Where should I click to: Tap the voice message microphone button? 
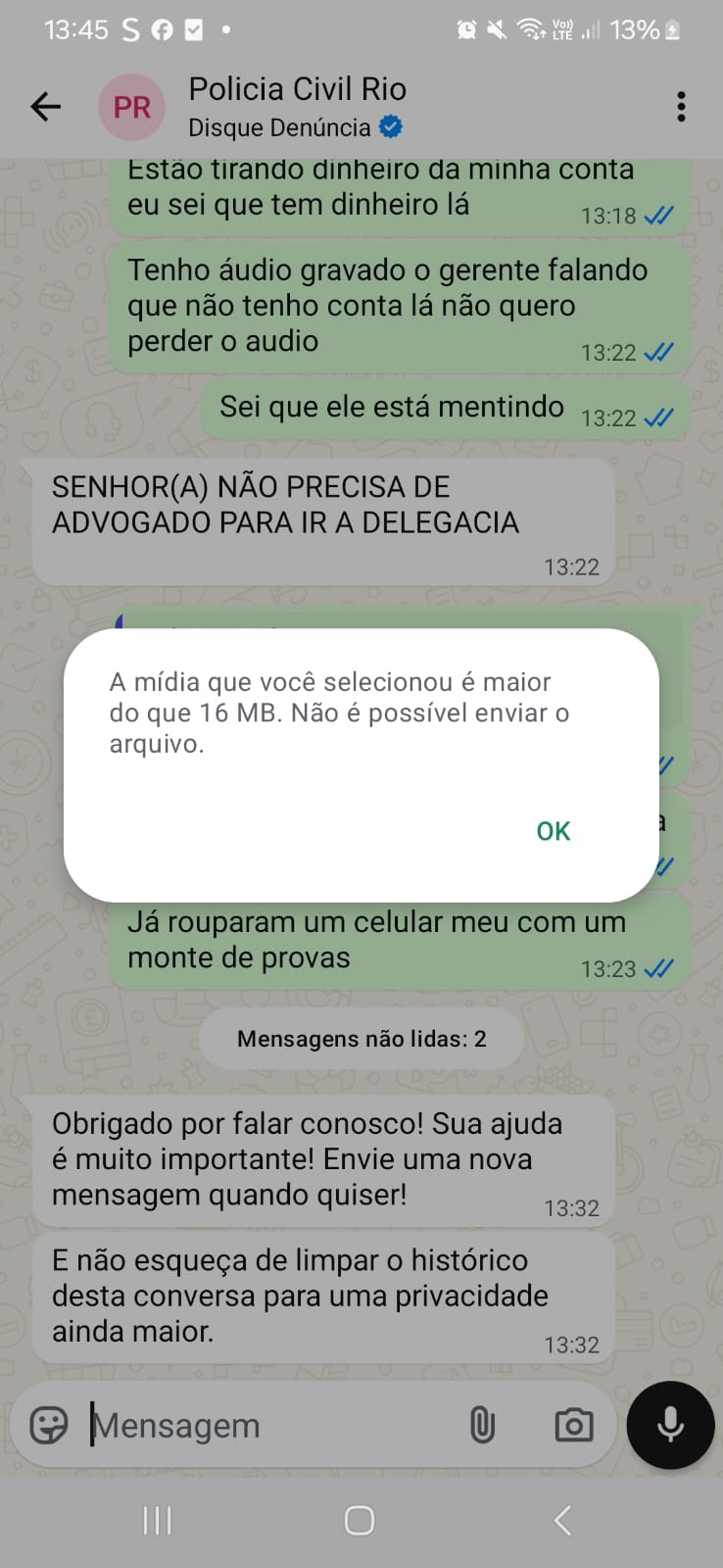pyautogui.click(x=670, y=1425)
